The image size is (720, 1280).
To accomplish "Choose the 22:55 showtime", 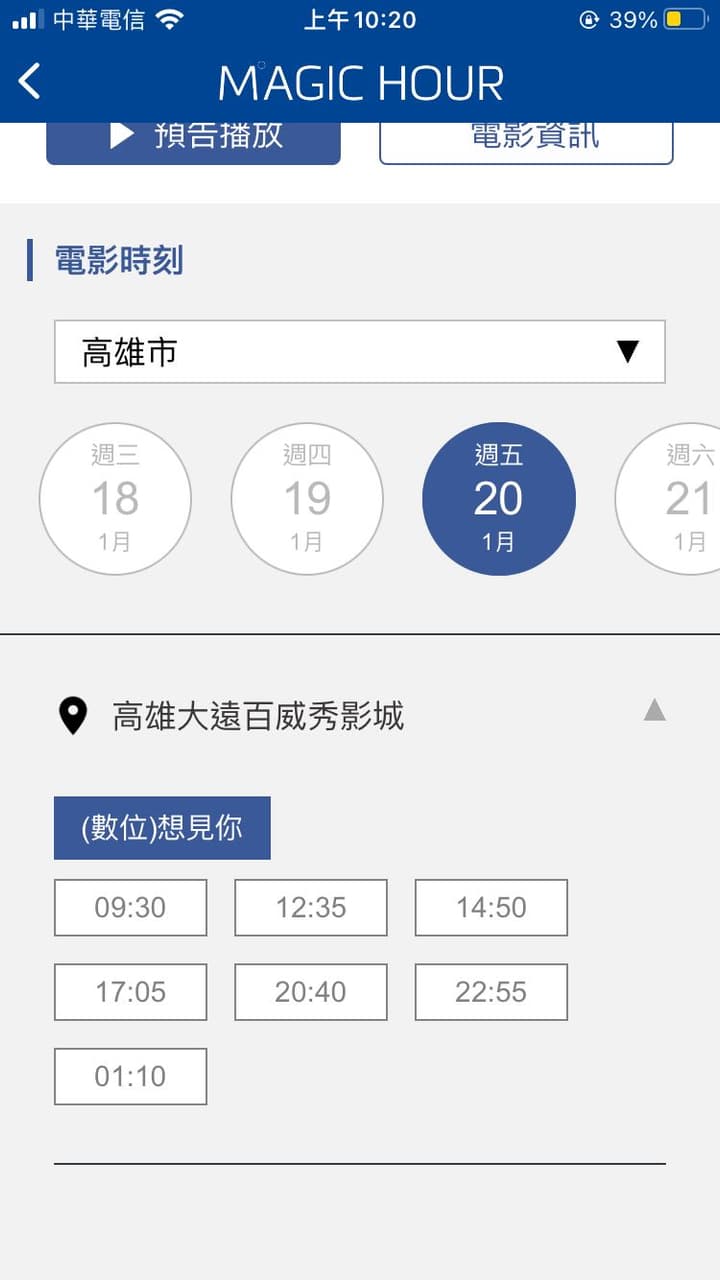I will coord(491,992).
